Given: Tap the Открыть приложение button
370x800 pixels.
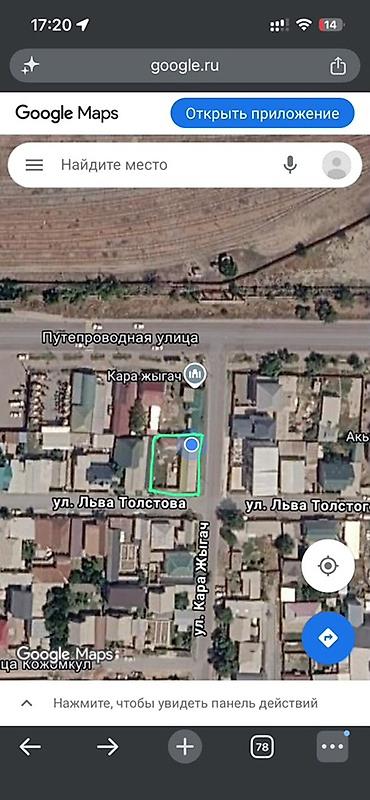Looking at the screenshot, I should tap(262, 113).
